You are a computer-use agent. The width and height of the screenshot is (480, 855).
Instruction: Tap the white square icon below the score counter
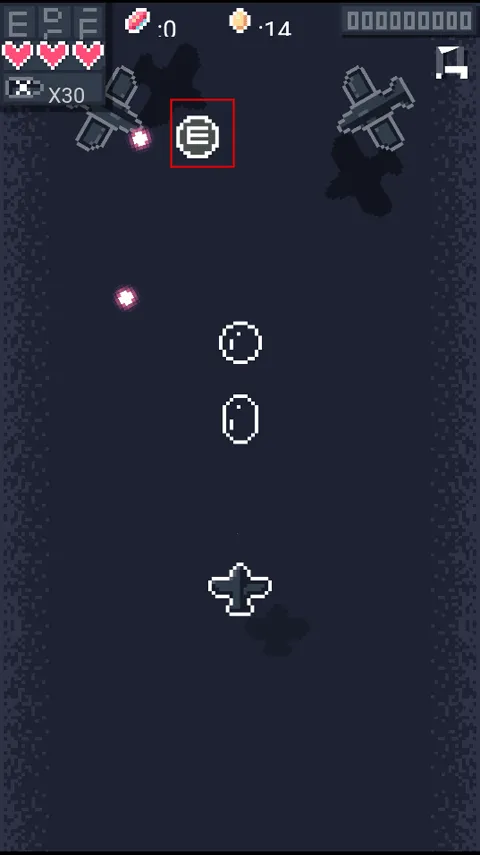(452, 62)
